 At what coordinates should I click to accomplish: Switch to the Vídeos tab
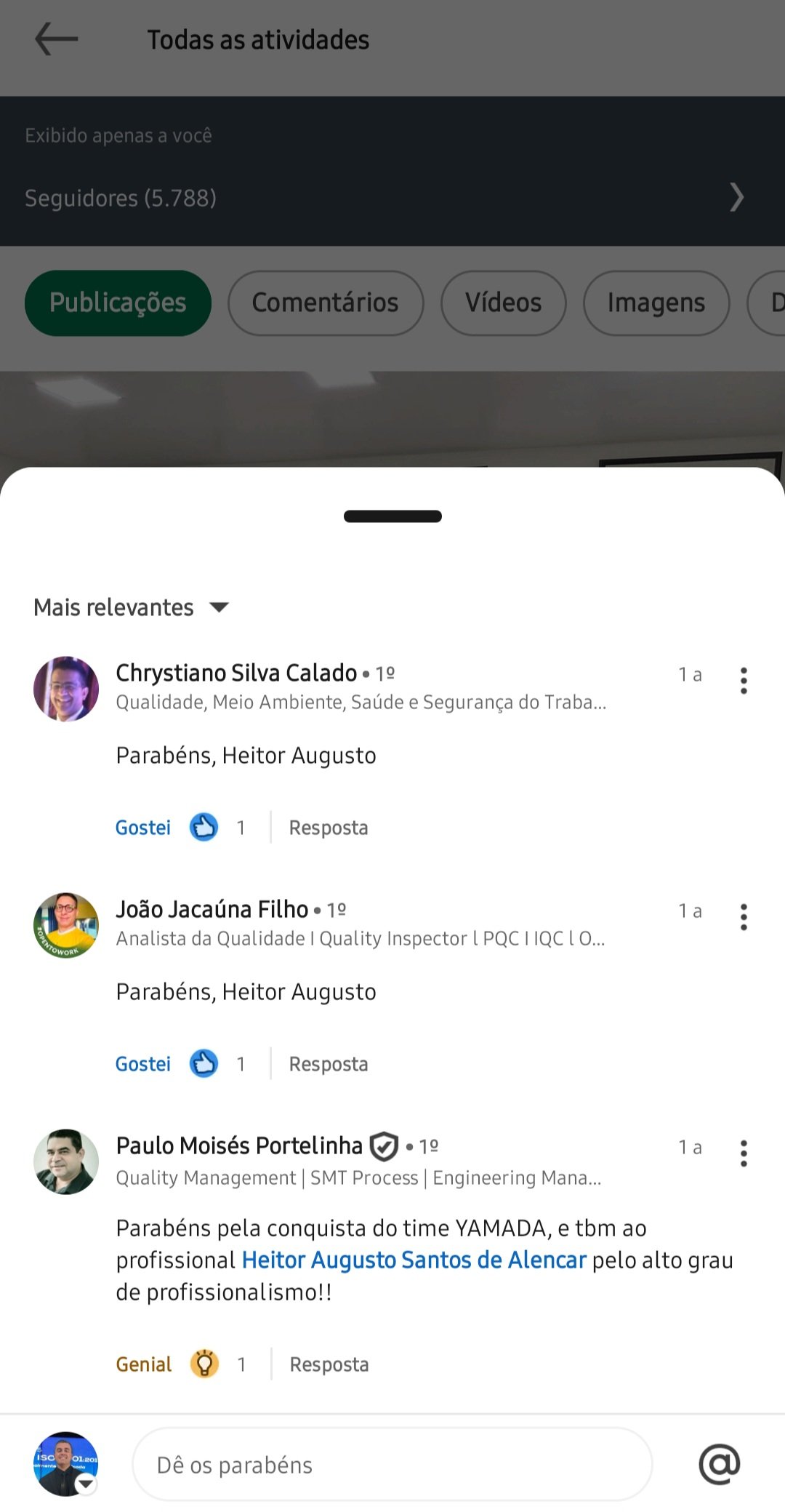click(x=503, y=303)
